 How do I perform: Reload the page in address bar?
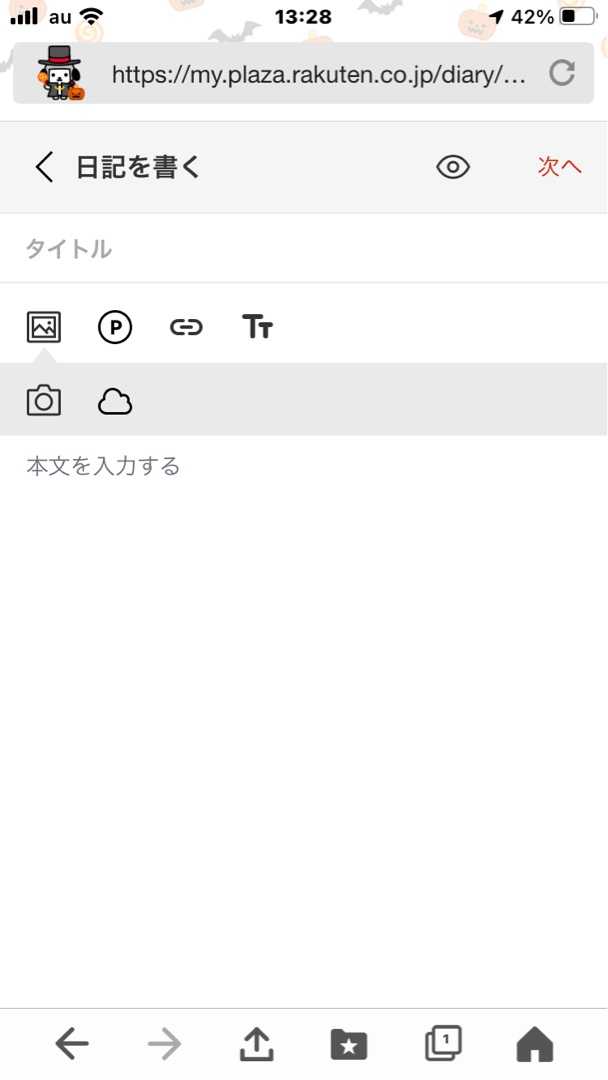click(x=563, y=73)
